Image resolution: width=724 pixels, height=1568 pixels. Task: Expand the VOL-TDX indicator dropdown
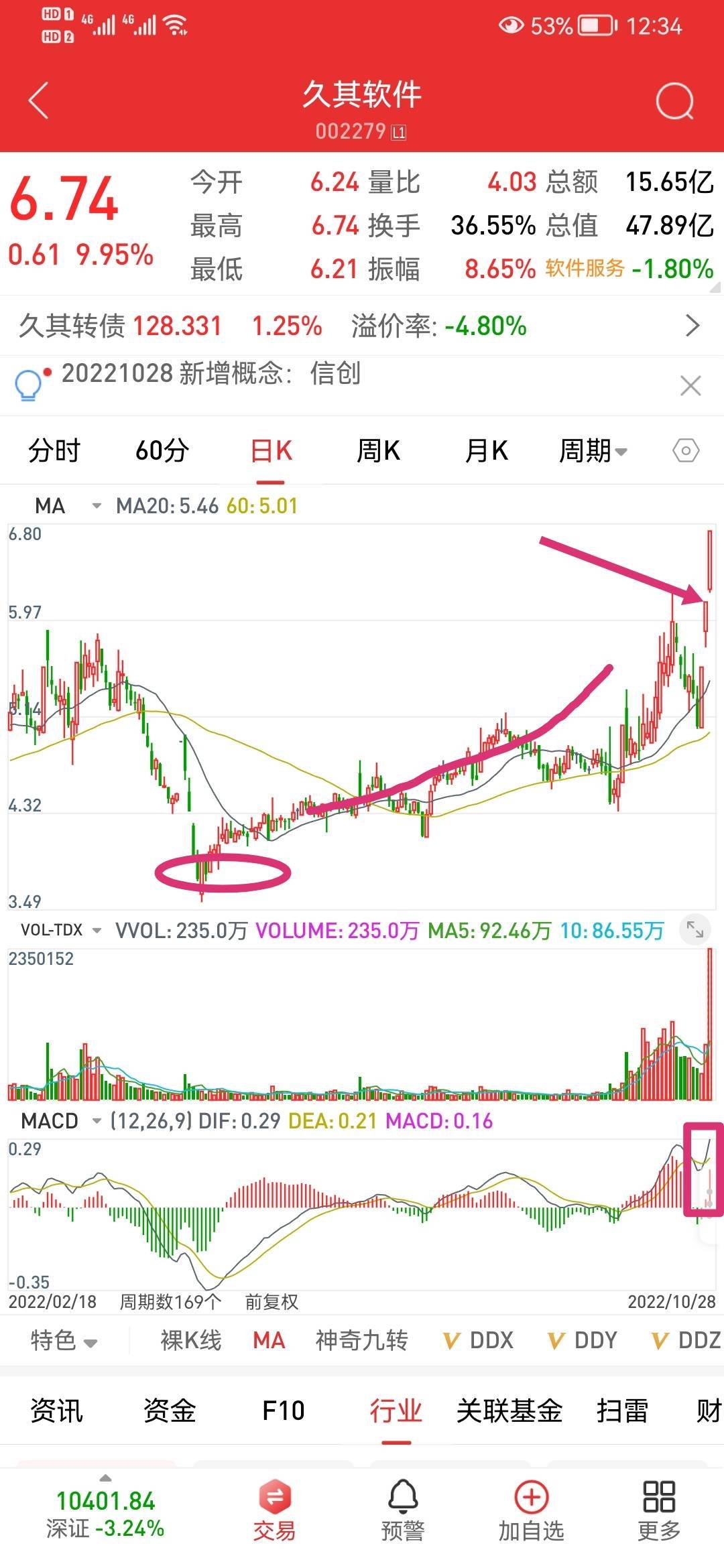click(x=60, y=930)
